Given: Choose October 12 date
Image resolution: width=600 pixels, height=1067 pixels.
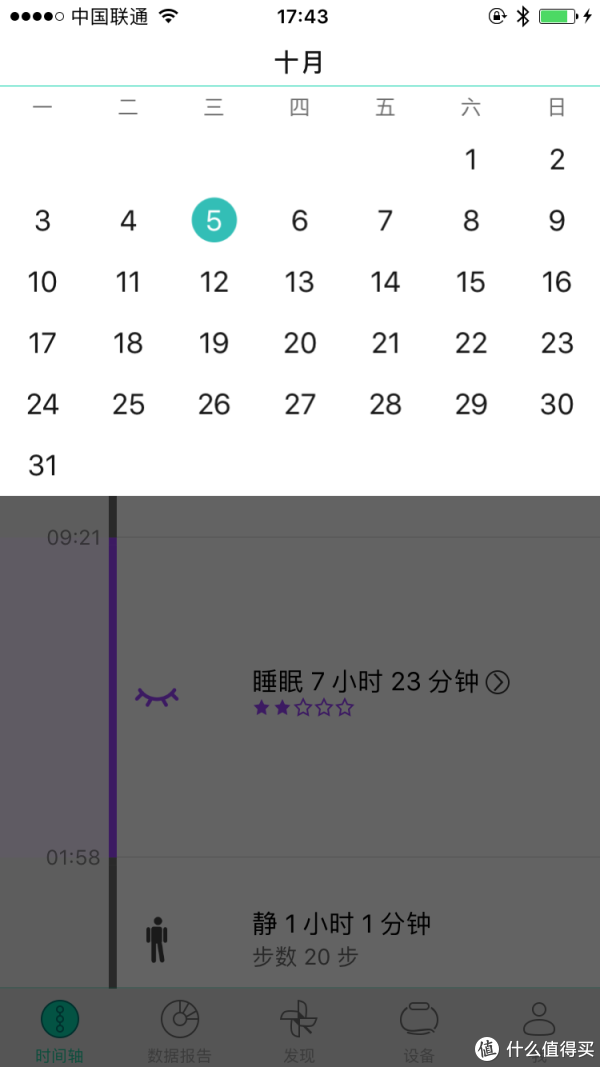Looking at the screenshot, I should tap(214, 282).
